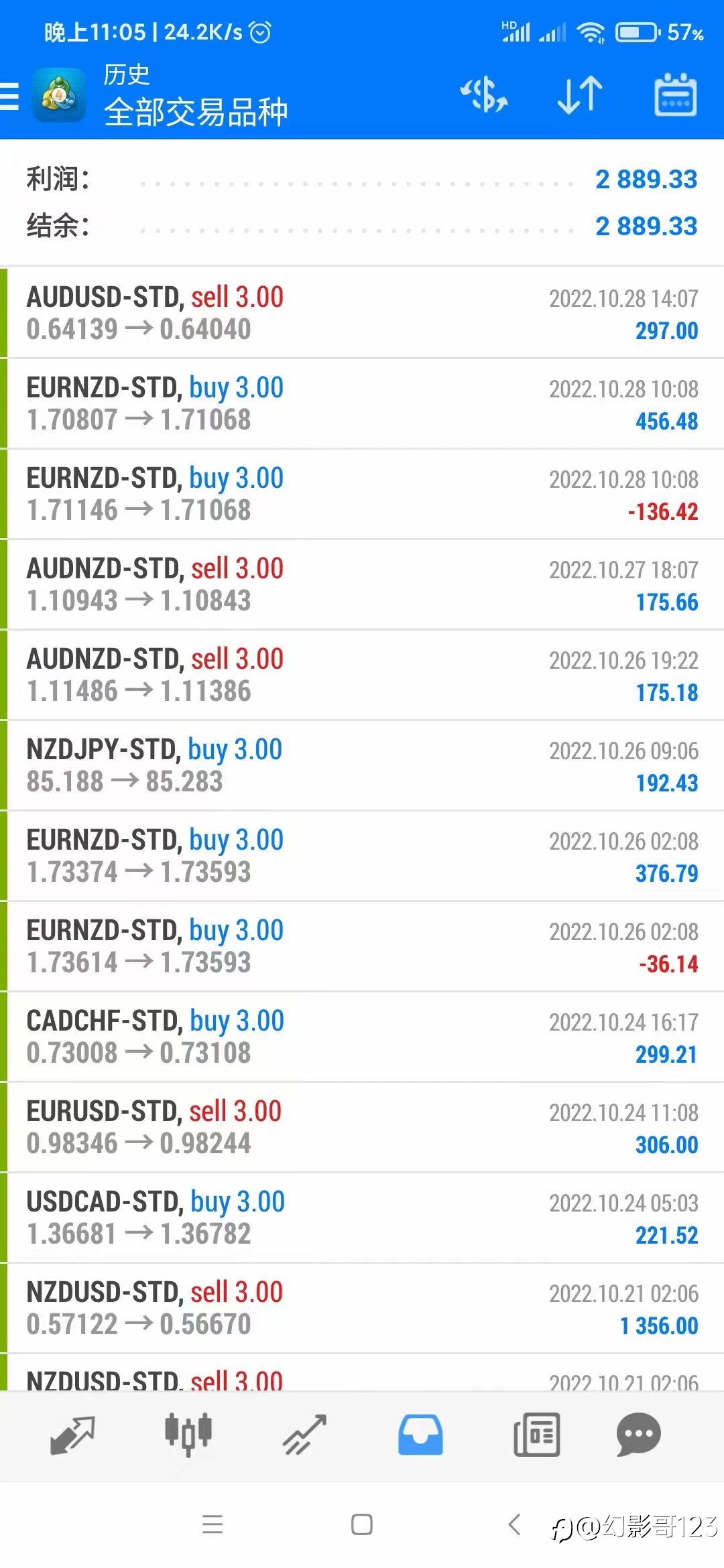Switch to the quotes tab with arrows icon

click(72, 1435)
